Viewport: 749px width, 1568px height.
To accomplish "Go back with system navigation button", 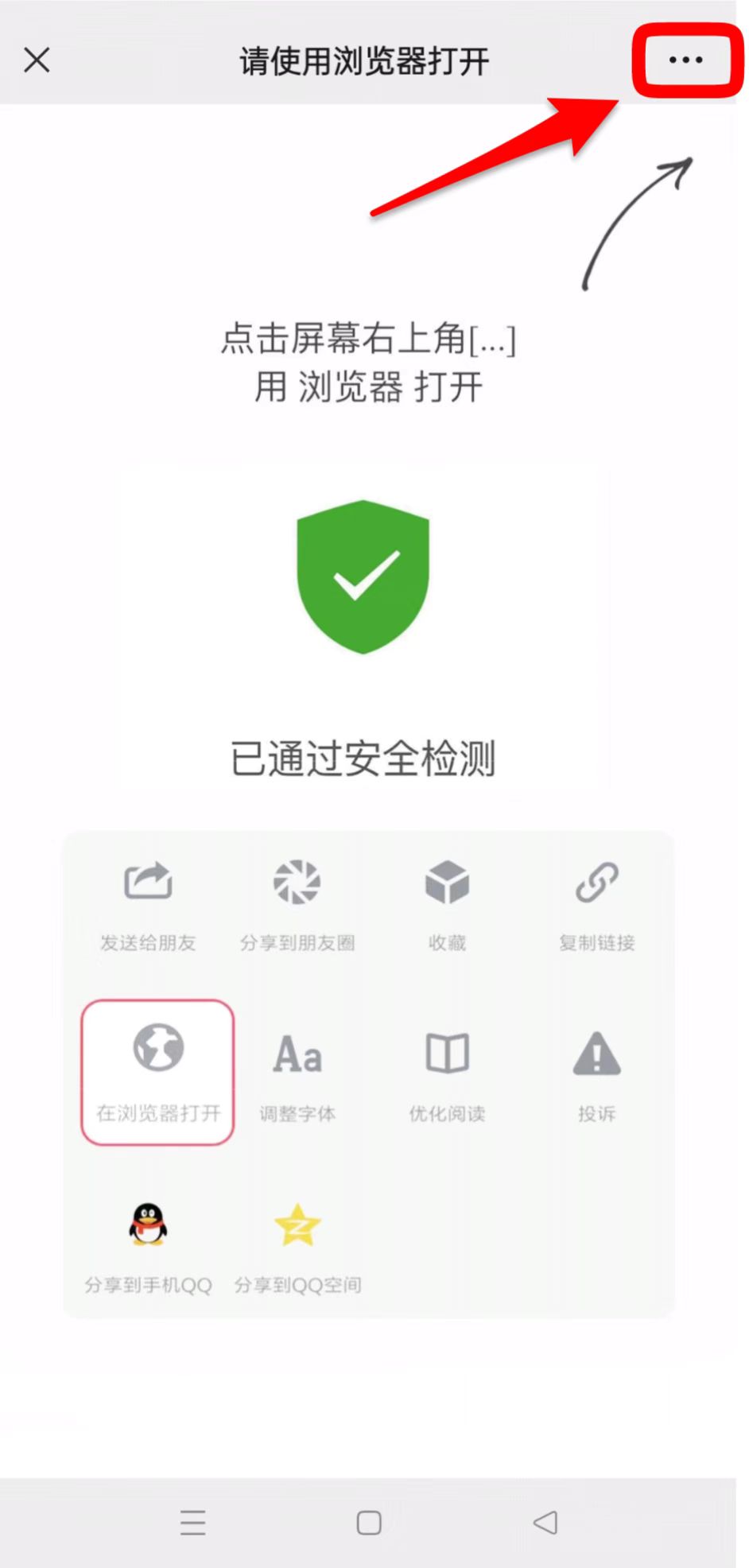I will [x=545, y=1522].
